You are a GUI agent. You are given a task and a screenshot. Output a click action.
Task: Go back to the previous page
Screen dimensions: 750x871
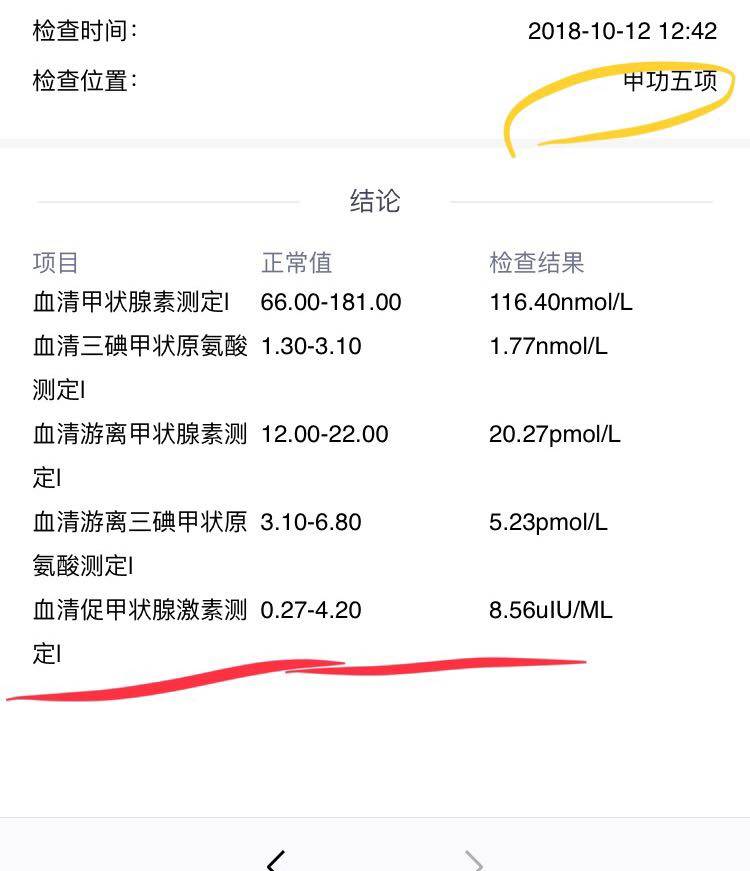pos(277,860)
